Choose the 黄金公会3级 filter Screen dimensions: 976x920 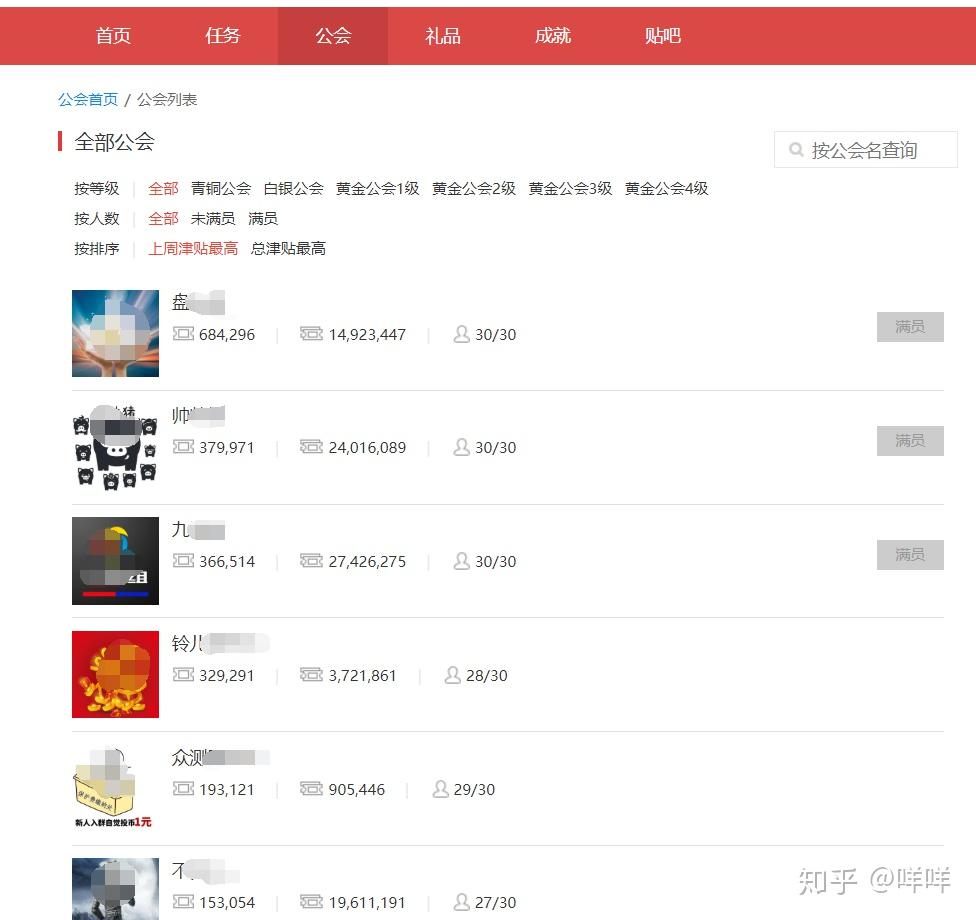570,188
